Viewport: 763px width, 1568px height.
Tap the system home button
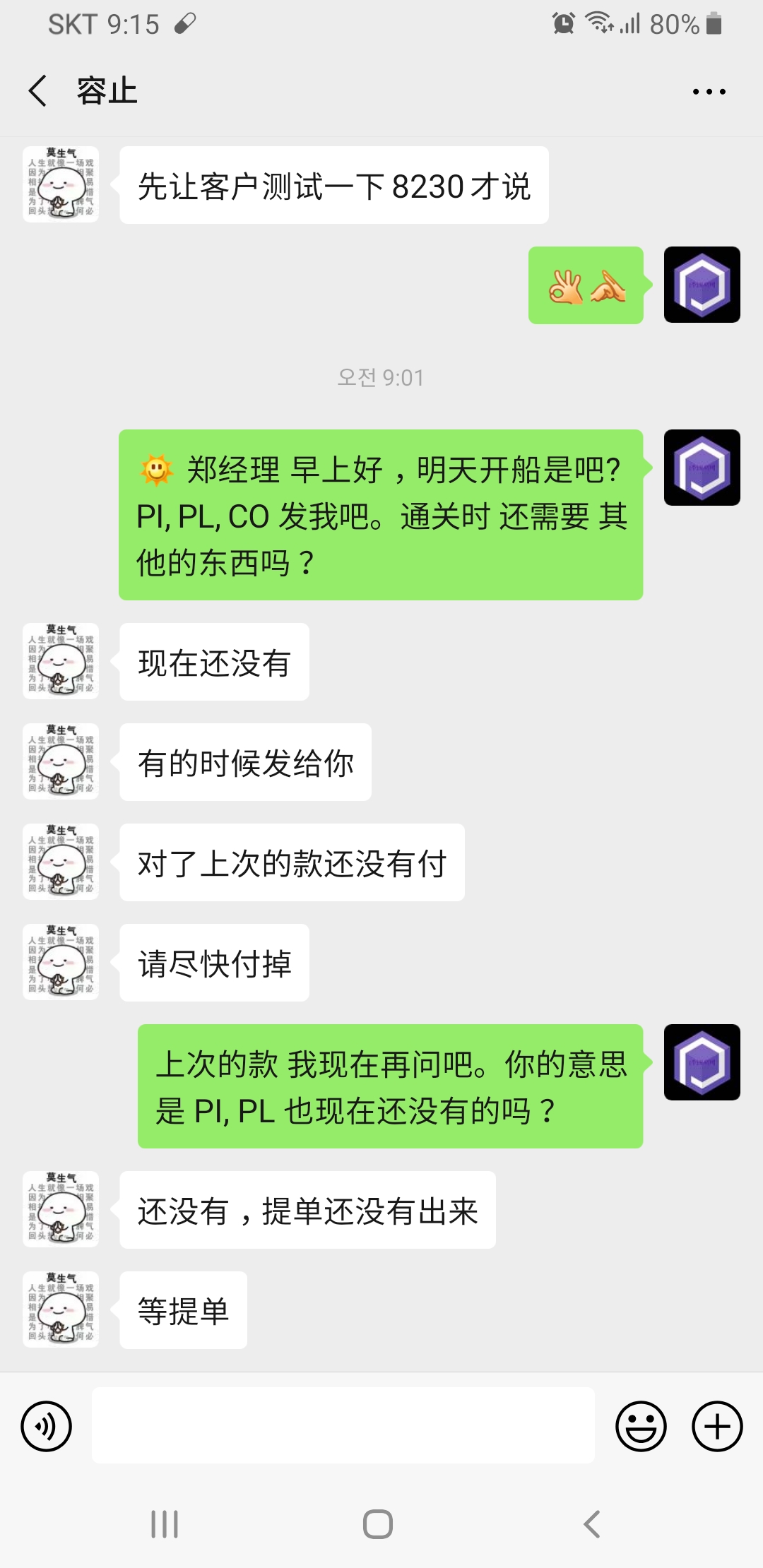pos(378,1524)
